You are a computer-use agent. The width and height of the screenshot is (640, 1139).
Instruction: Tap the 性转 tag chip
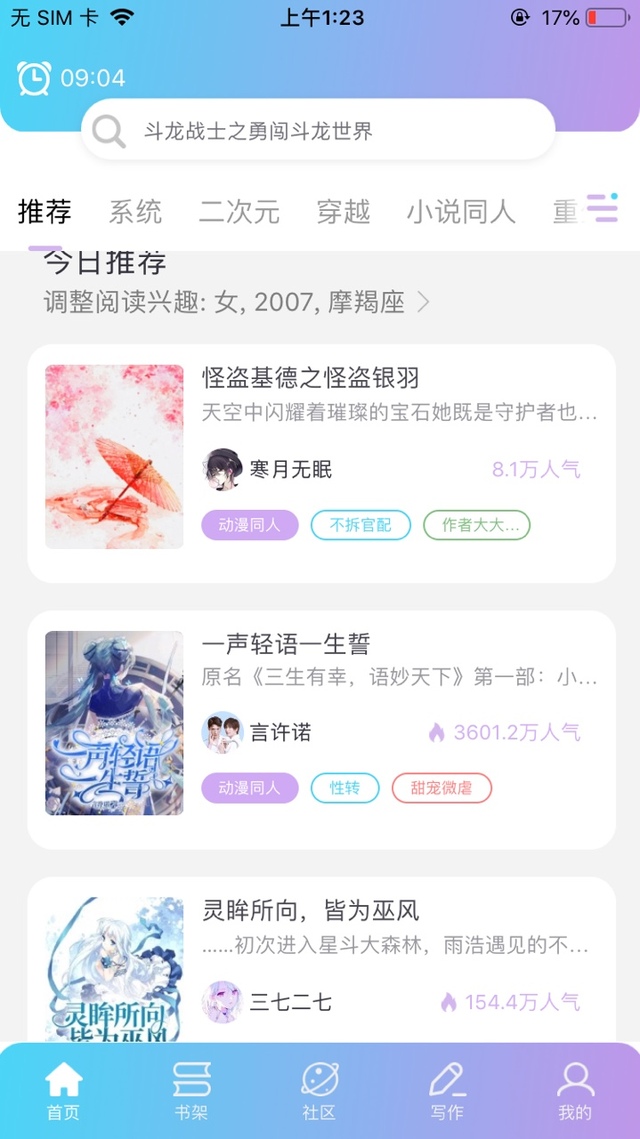pos(345,788)
